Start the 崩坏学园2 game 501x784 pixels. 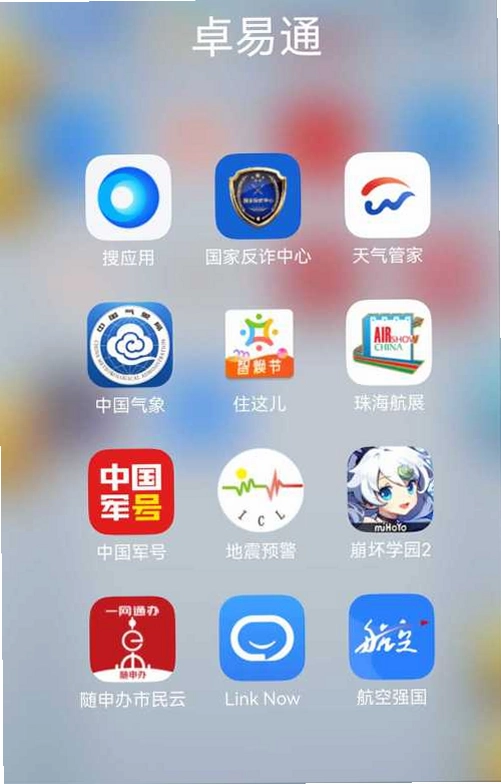pos(390,490)
